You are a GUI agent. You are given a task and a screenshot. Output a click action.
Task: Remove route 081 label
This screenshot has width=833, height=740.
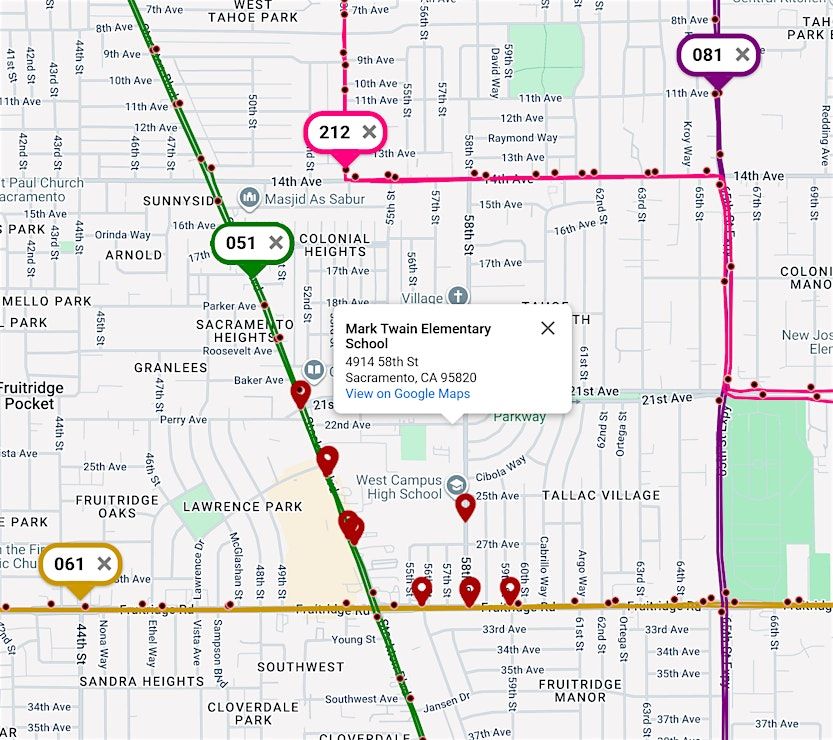[x=742, y=55]
